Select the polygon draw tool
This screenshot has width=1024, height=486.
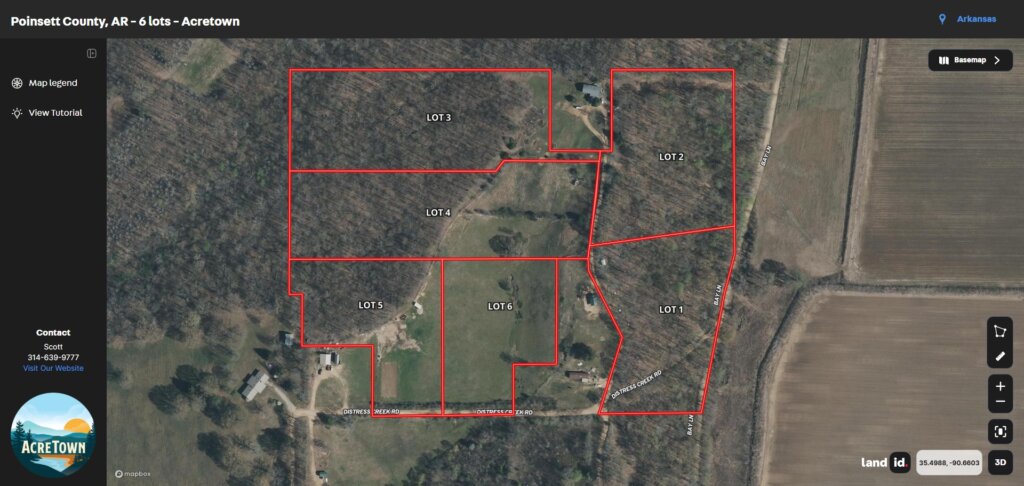tap(1000, 332)
